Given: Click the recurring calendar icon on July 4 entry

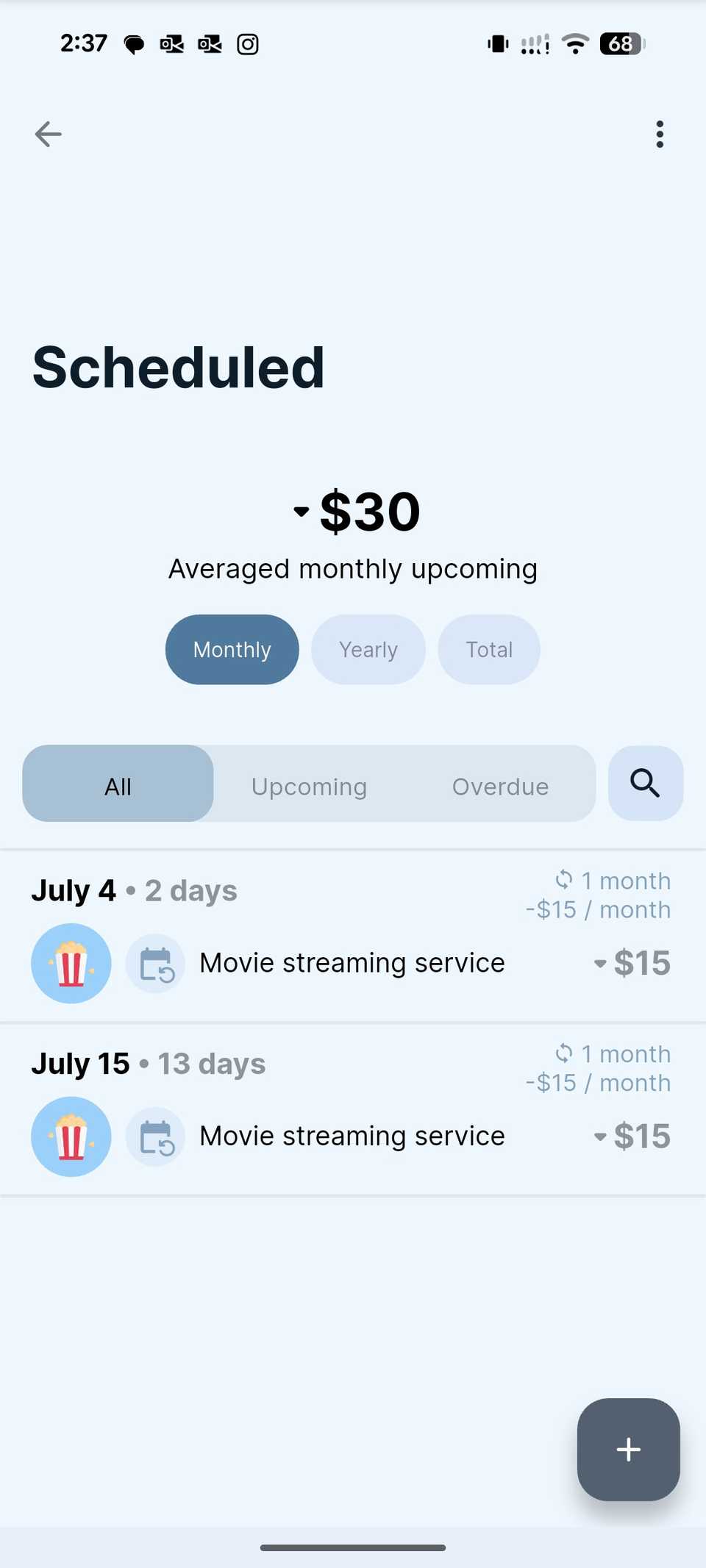Looking at the screenshot, I should click(x=155, y=963).
